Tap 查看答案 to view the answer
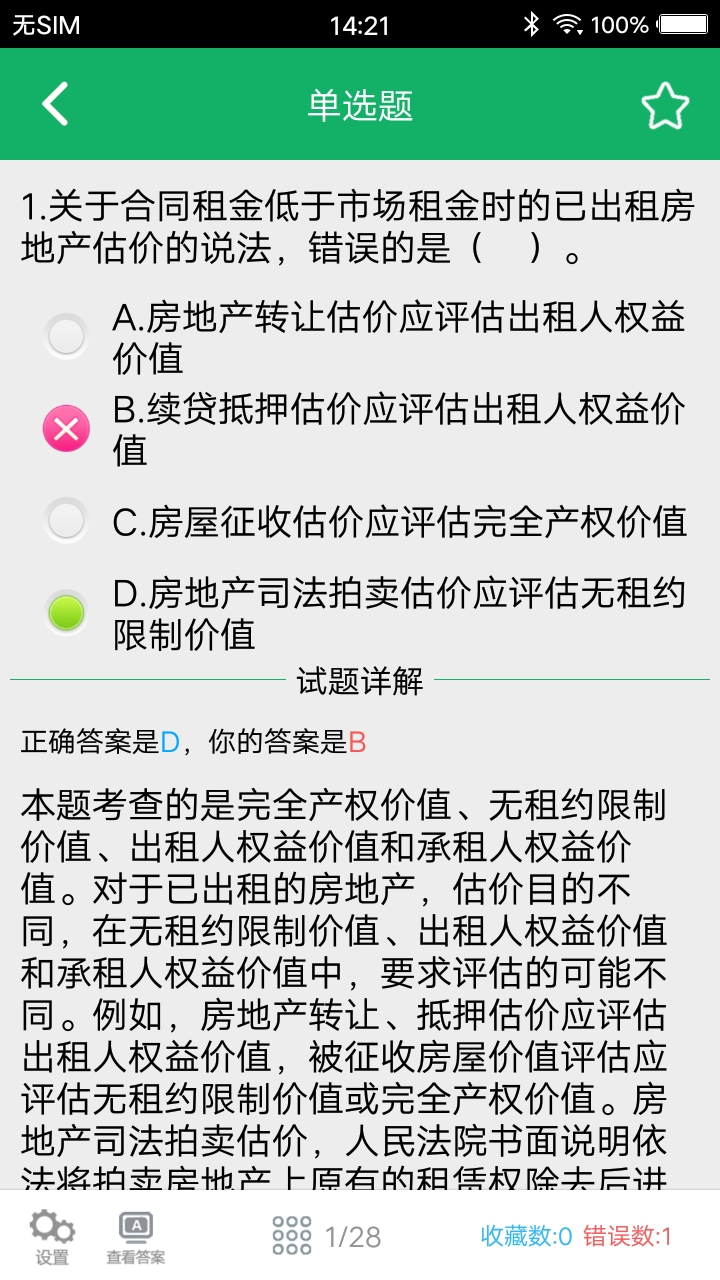Image resolution: width=720 pixels, height=1280 pixels. (x=136, y=1237)
